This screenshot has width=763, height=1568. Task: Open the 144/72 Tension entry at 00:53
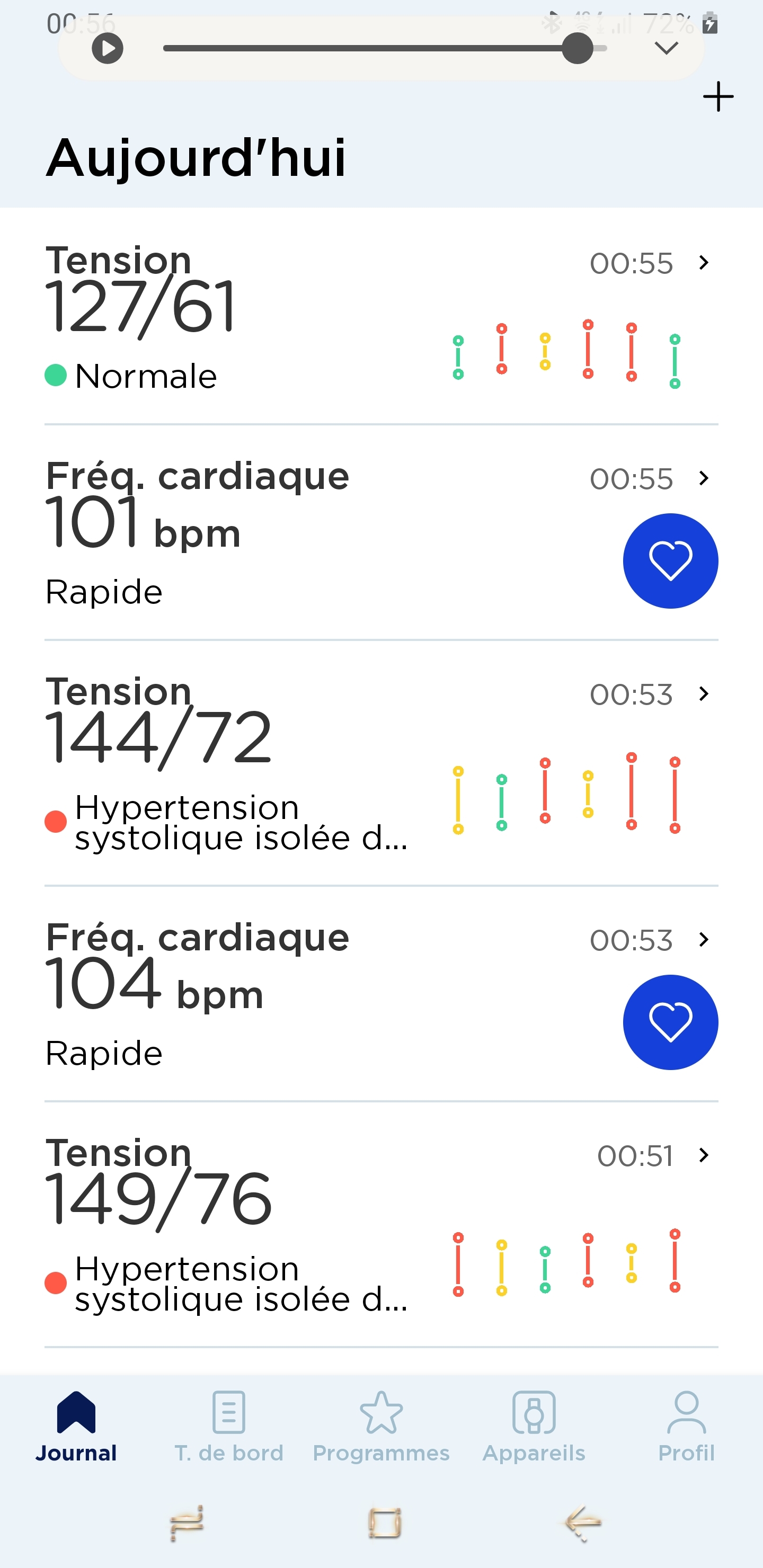pos(381,763)
